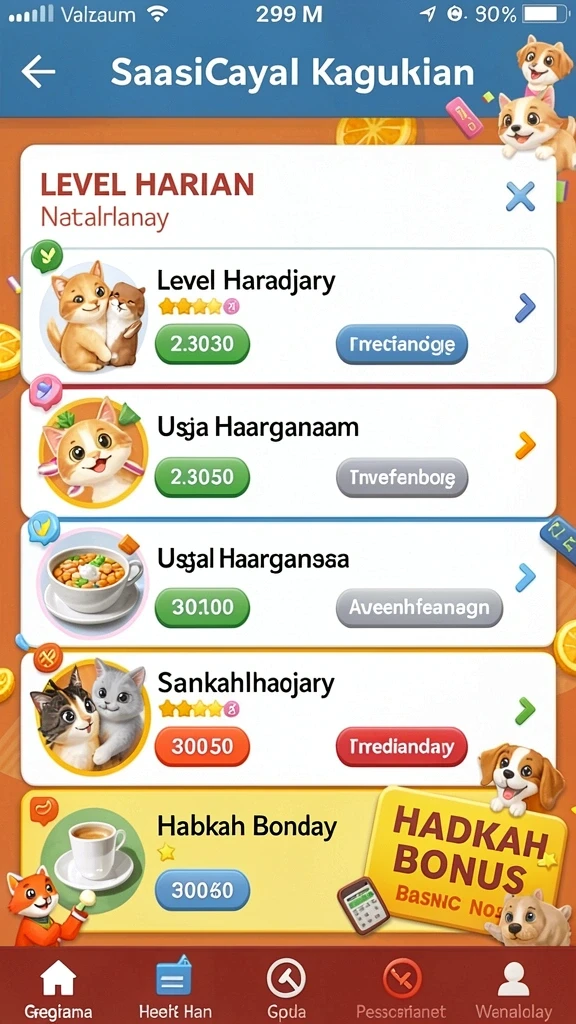Select the green 2.3030 button
The width and height of the screenshot is (576, 1024).
pyautogui.click(x=202, y=344)
